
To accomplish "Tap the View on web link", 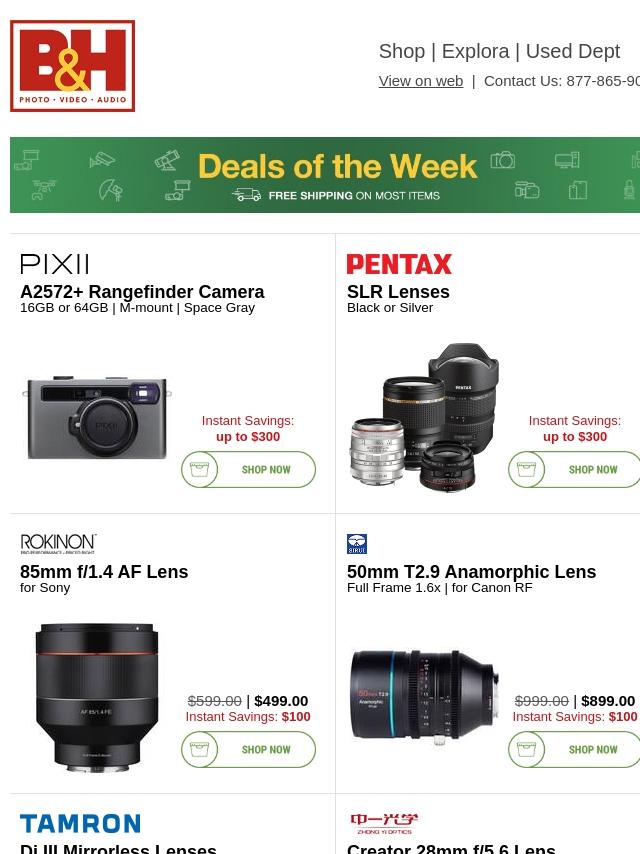I will coord(420,81).
